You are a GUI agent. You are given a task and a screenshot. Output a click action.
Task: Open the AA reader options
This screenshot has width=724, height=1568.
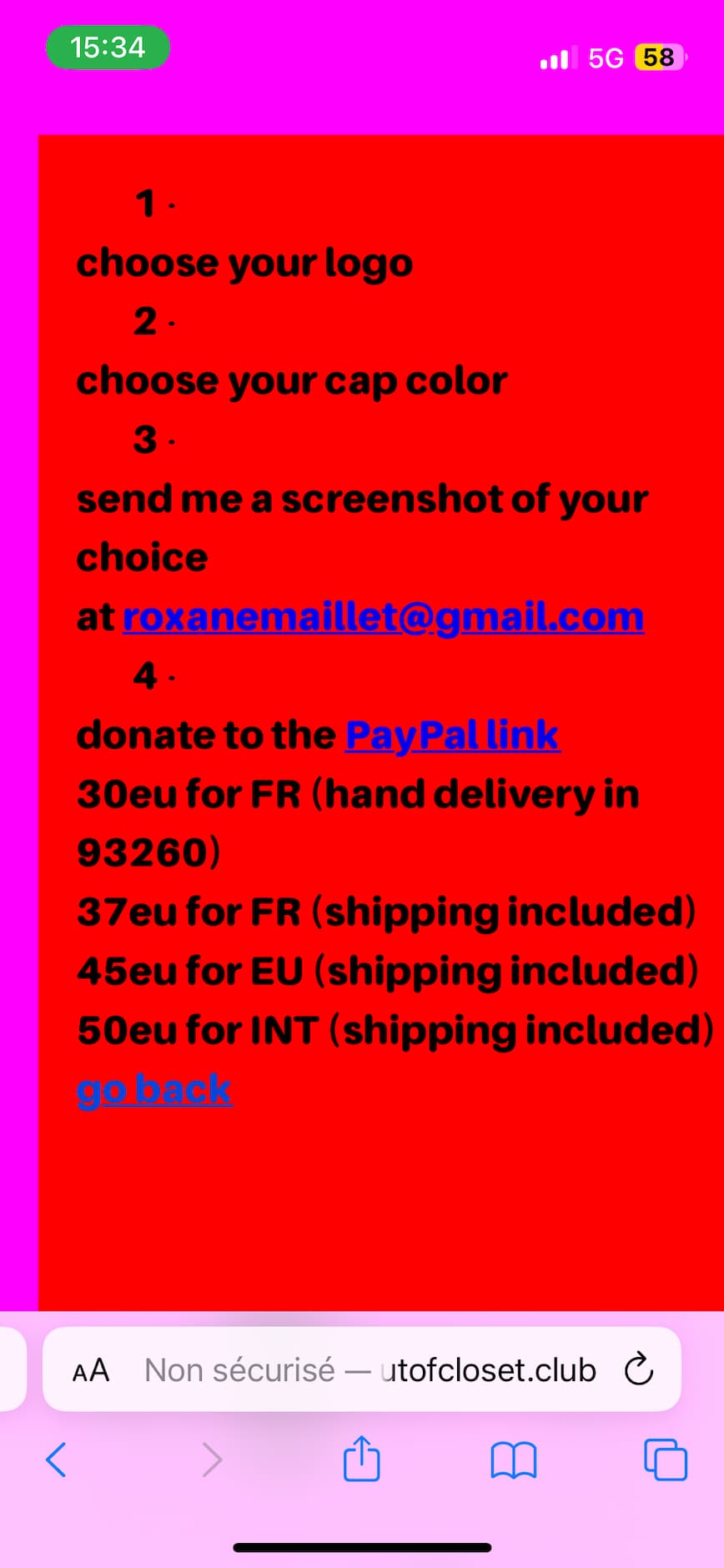coord(91,1370)
